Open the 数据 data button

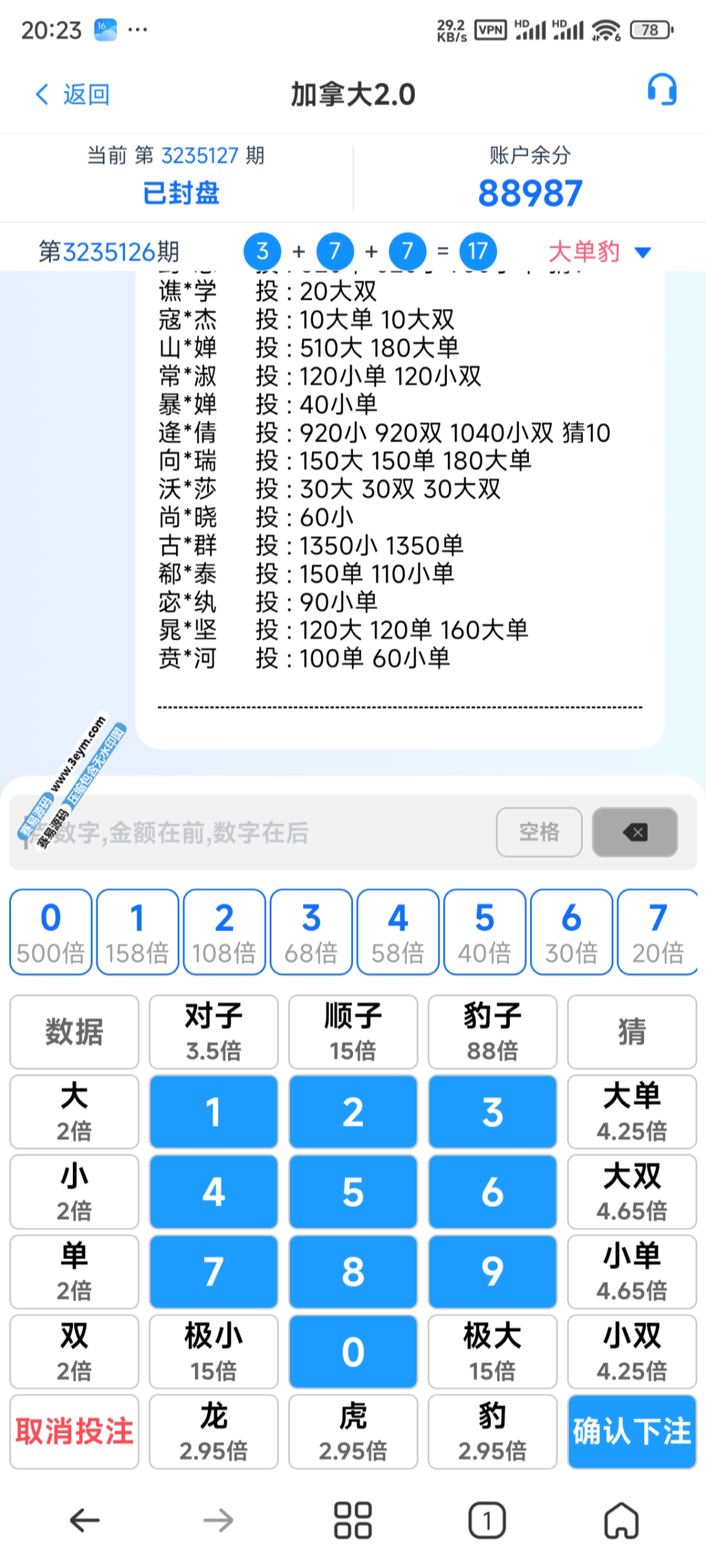tap(74, 1031)
